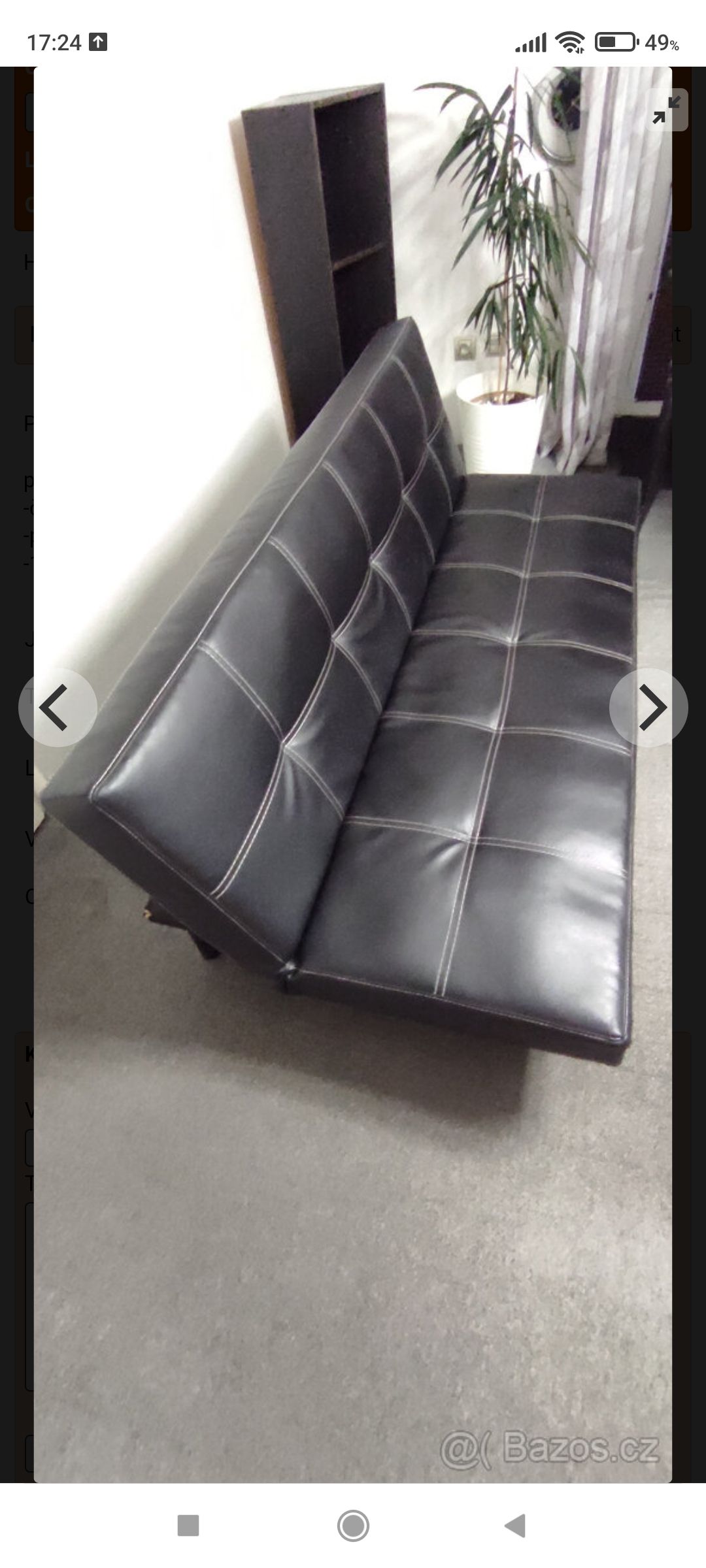This screenshot has height=1568, width=706.
Task: Tap the system back button
Action: tap(515, 1526)
